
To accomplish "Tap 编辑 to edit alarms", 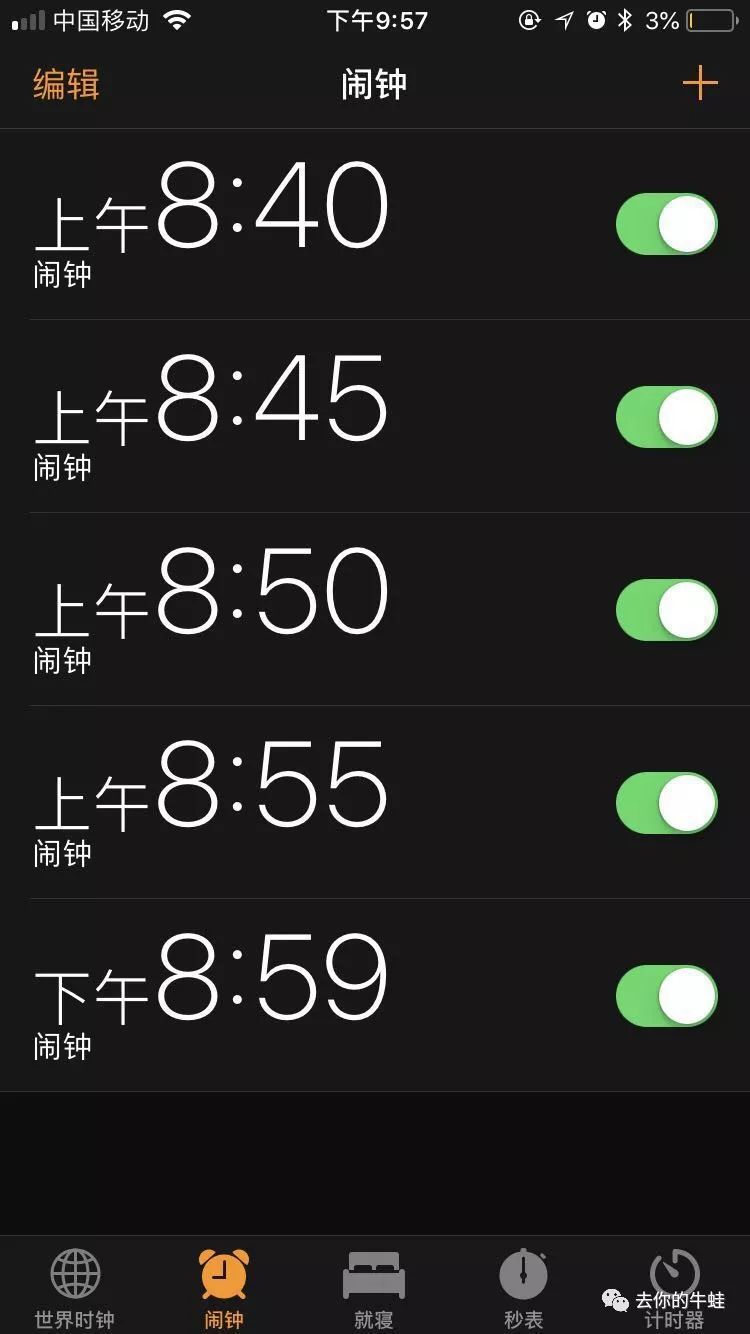I will pyautogui.click(x=66, y=85).
